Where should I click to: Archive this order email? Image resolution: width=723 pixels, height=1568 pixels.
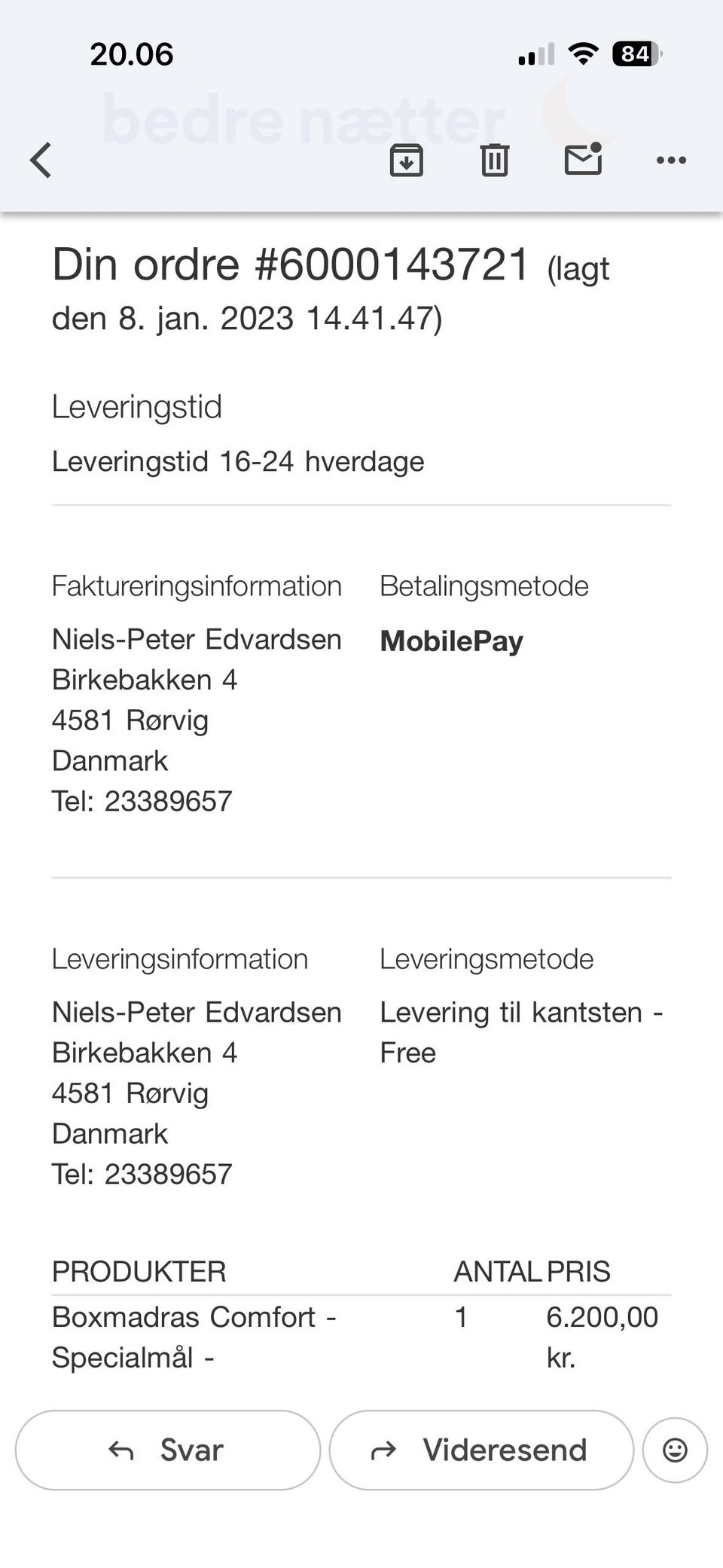click(x=407, y=160)
